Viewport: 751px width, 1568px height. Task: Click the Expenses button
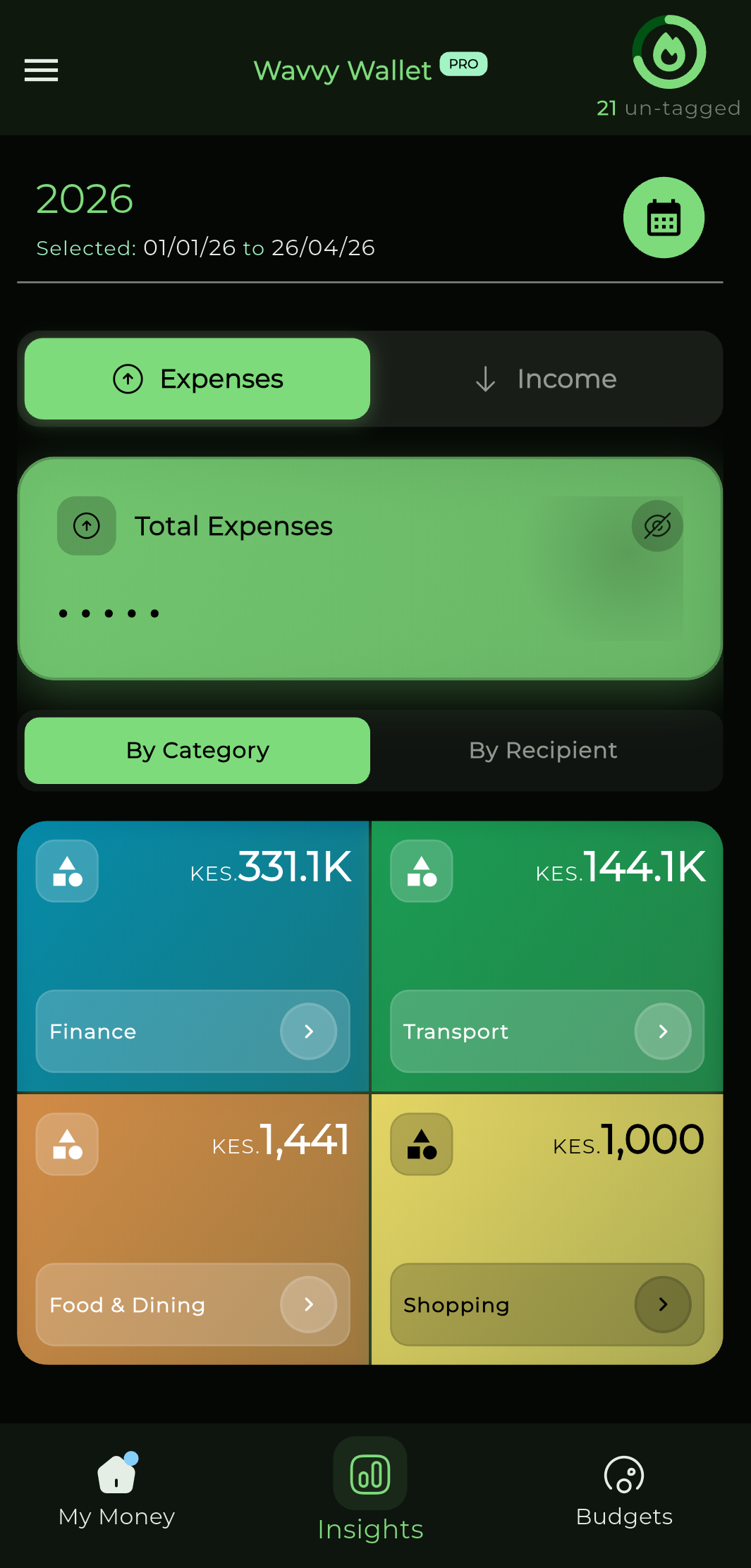(197, 379)
